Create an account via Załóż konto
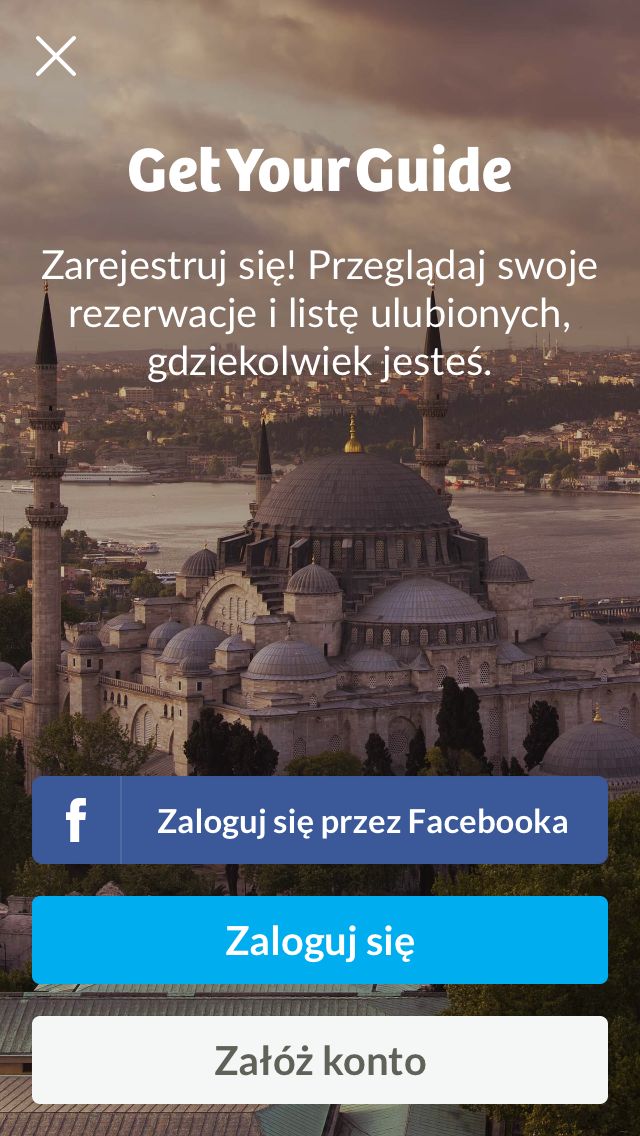This screenshot has width=640, height=1136. click(x=320, y=1060)
